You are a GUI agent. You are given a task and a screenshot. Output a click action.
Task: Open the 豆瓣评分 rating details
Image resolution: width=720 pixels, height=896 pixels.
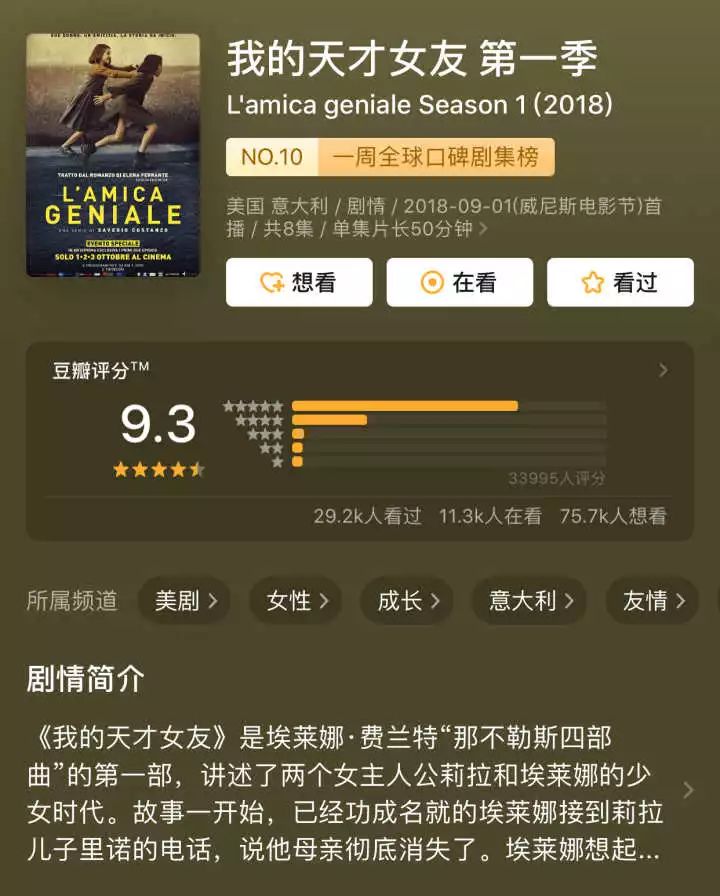[x=663, y=370]
